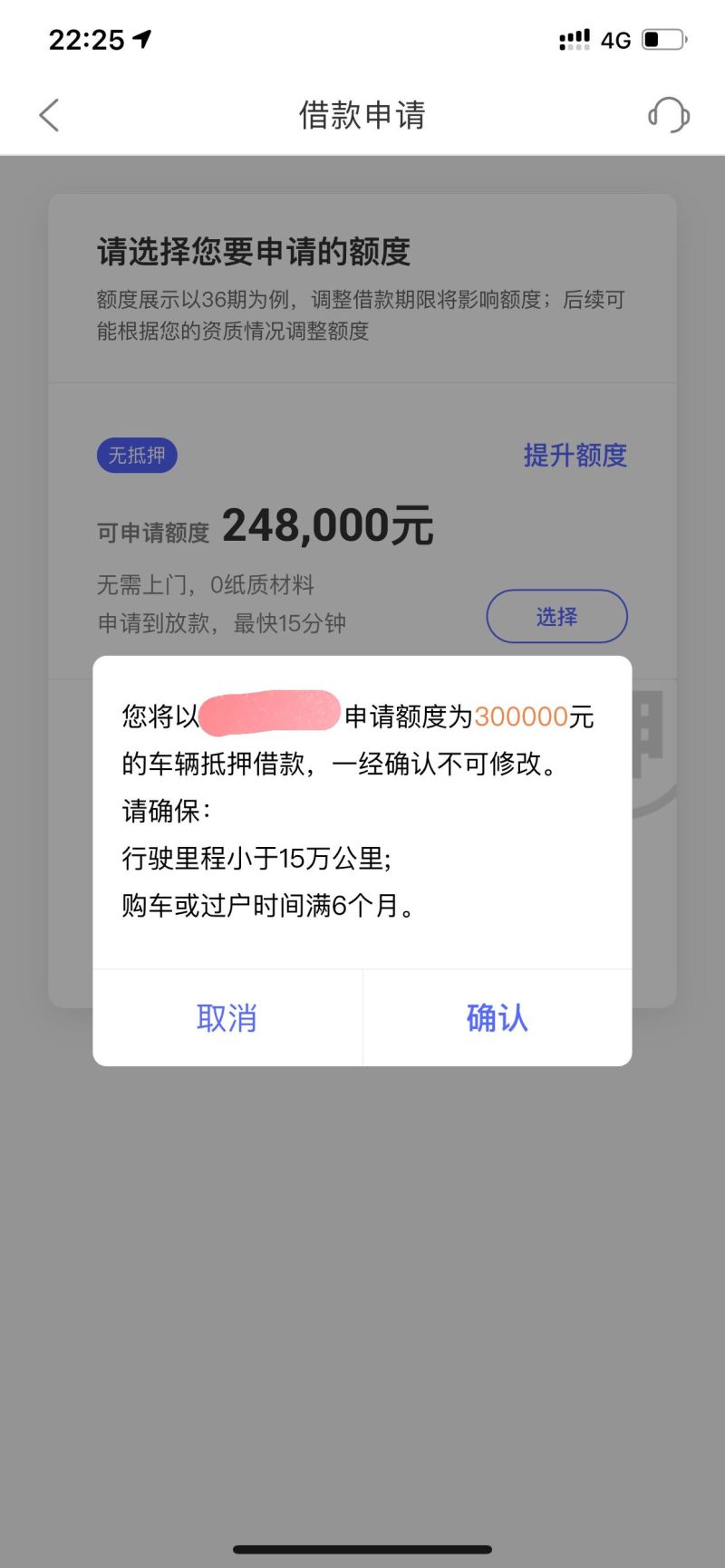Tap the cellular signal bars icon
This screenshot has width=725, height=1568.
point(574,39)
